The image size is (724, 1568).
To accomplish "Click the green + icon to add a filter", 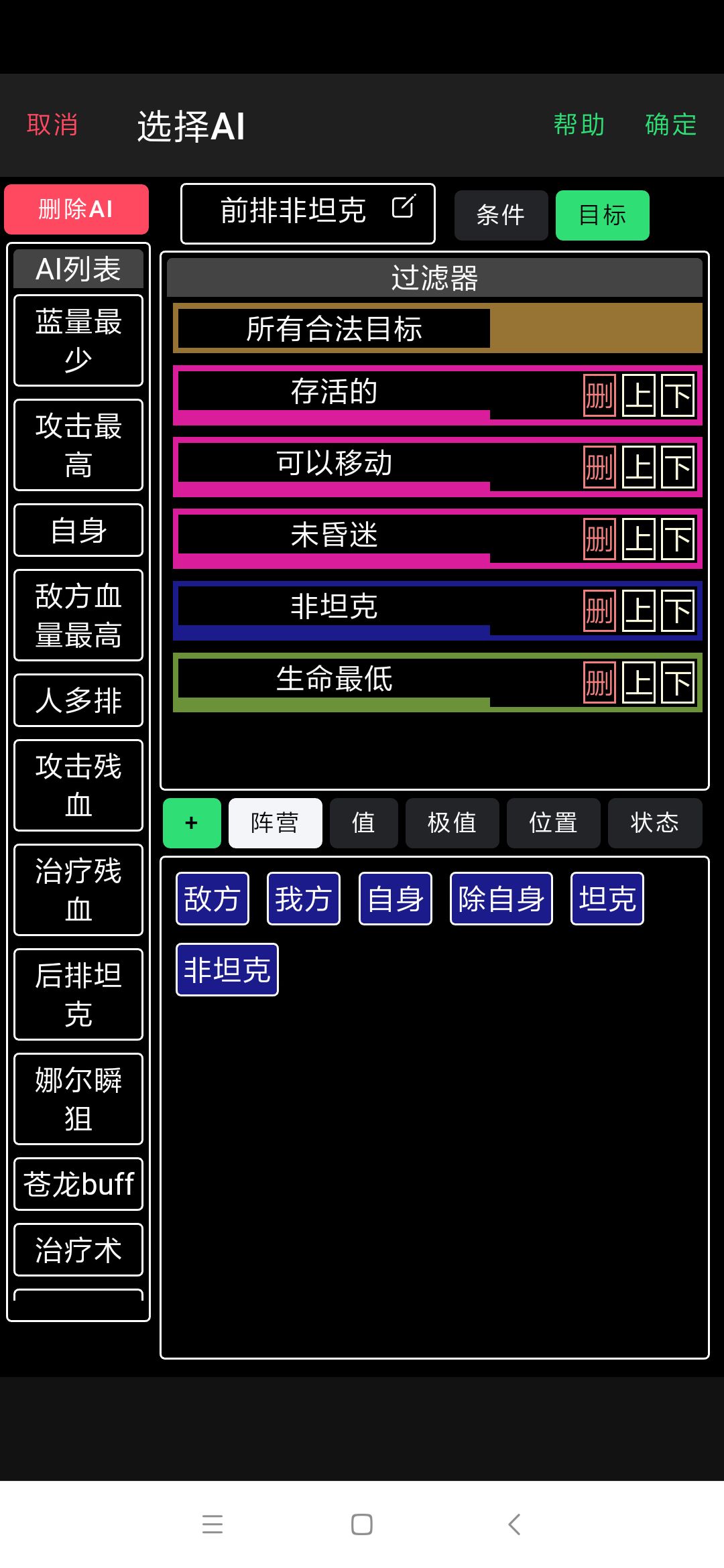I will pyautogui.click(x=192, y=823).
